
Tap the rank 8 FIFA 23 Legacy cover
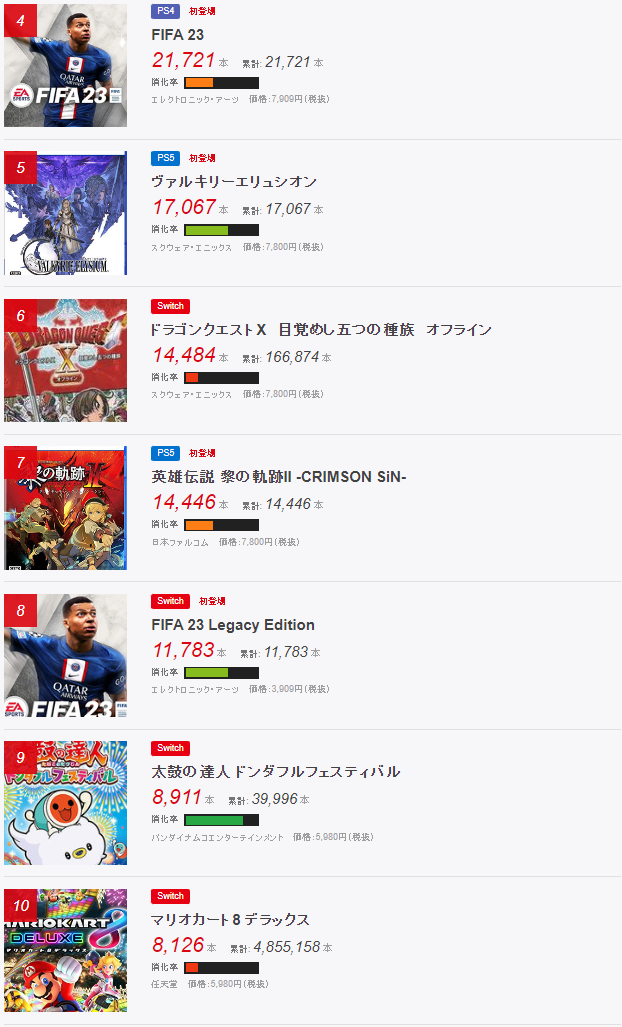(66, 656)
